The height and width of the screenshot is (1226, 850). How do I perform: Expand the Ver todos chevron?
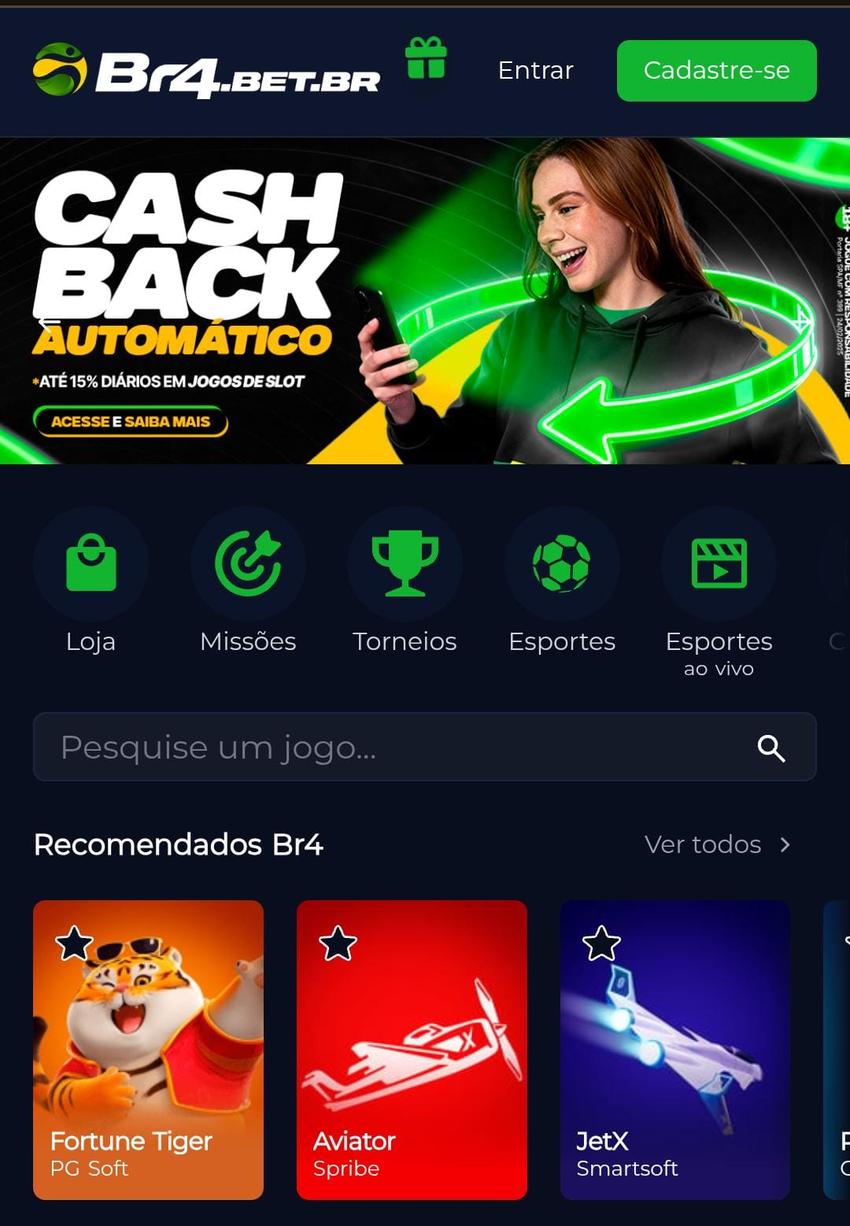786,844
